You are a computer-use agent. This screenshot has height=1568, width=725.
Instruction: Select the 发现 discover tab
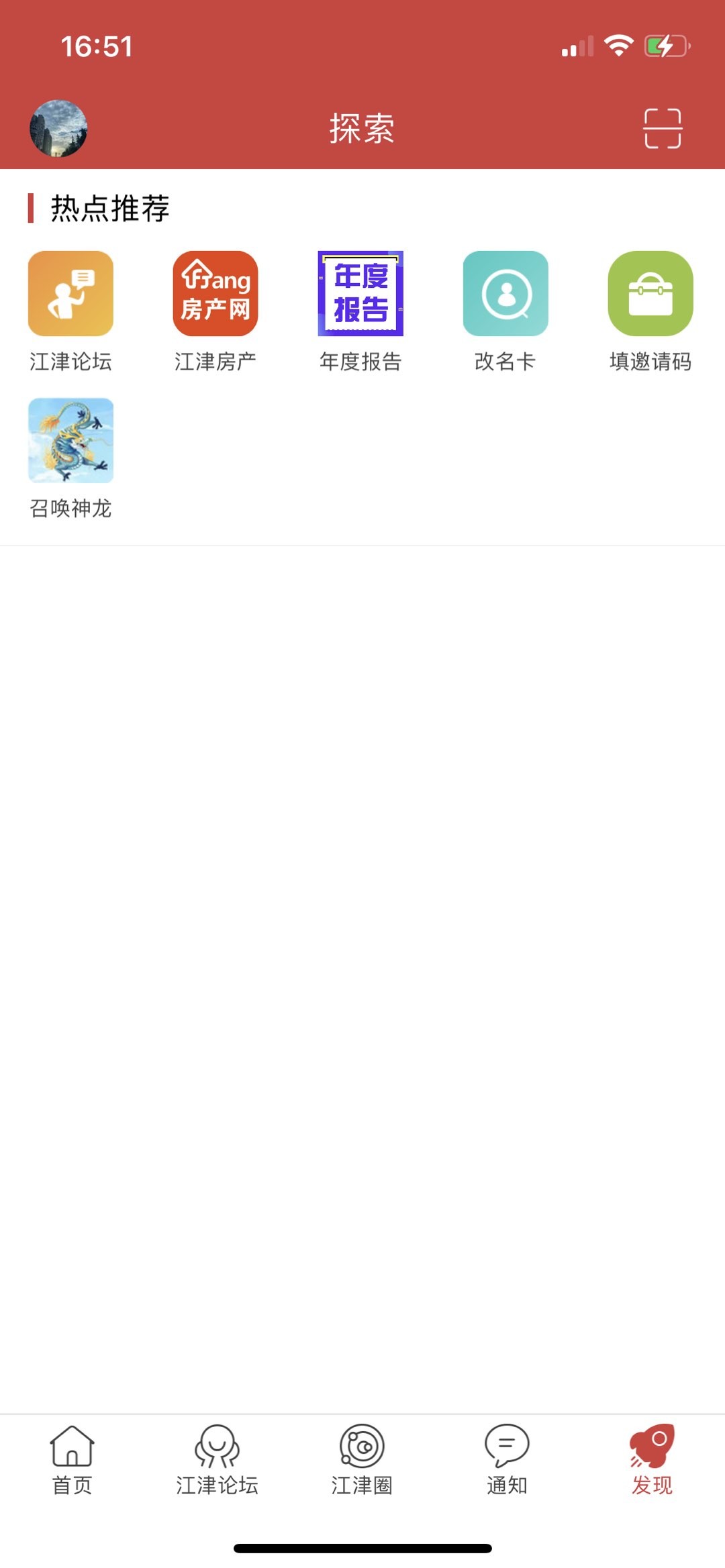click(x=652, y=1460)
